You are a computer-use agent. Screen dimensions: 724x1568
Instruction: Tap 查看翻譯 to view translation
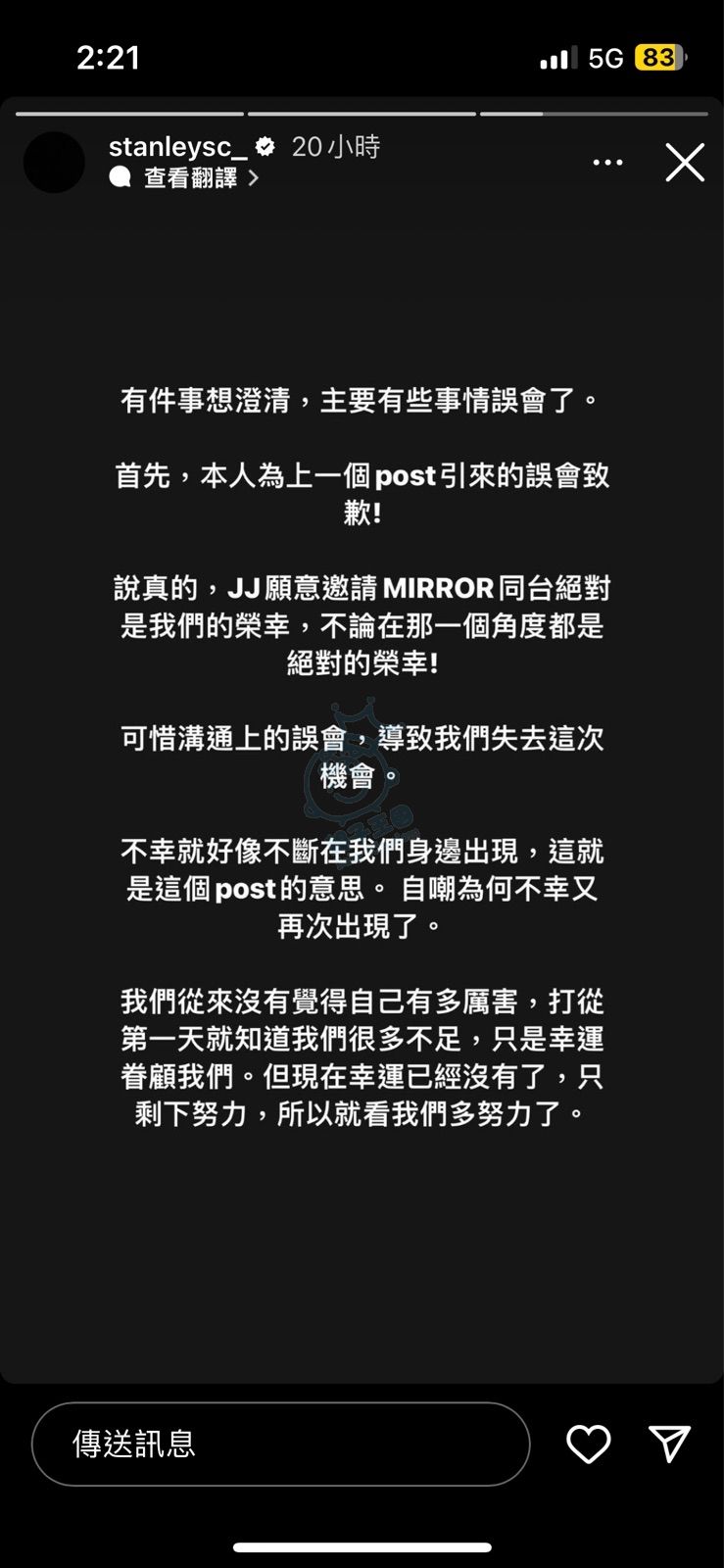pos(192,177)
